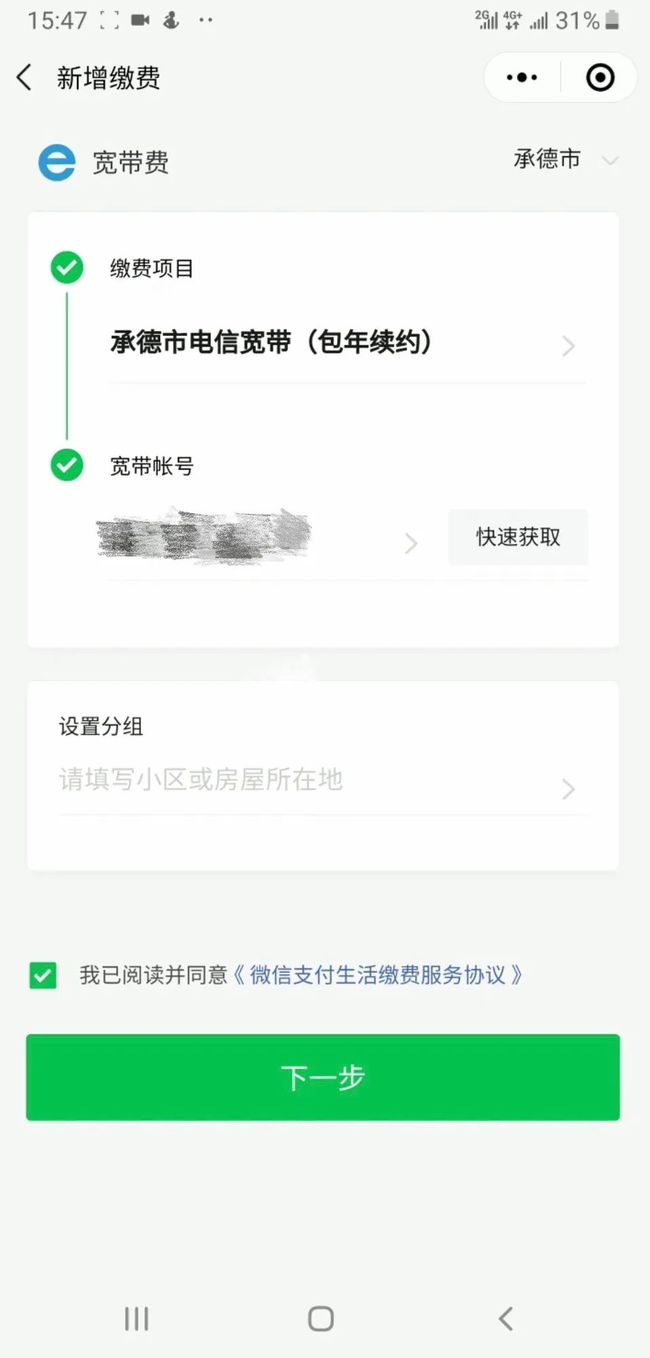Read 微信支付生活缴费服务协议 link
The width and height of the screenshot is (650, 1358).
(x=377, y=975)
